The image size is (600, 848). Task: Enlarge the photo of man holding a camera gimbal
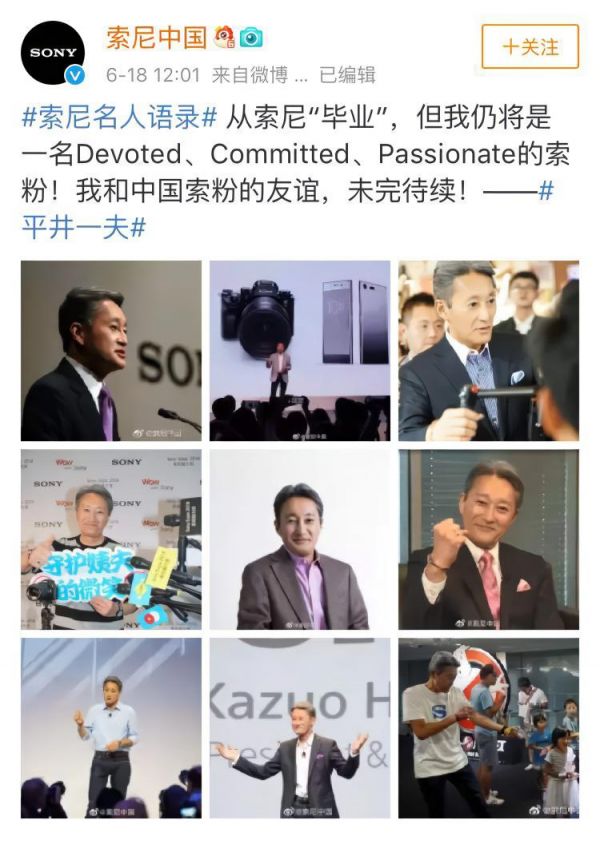point(488,351)
